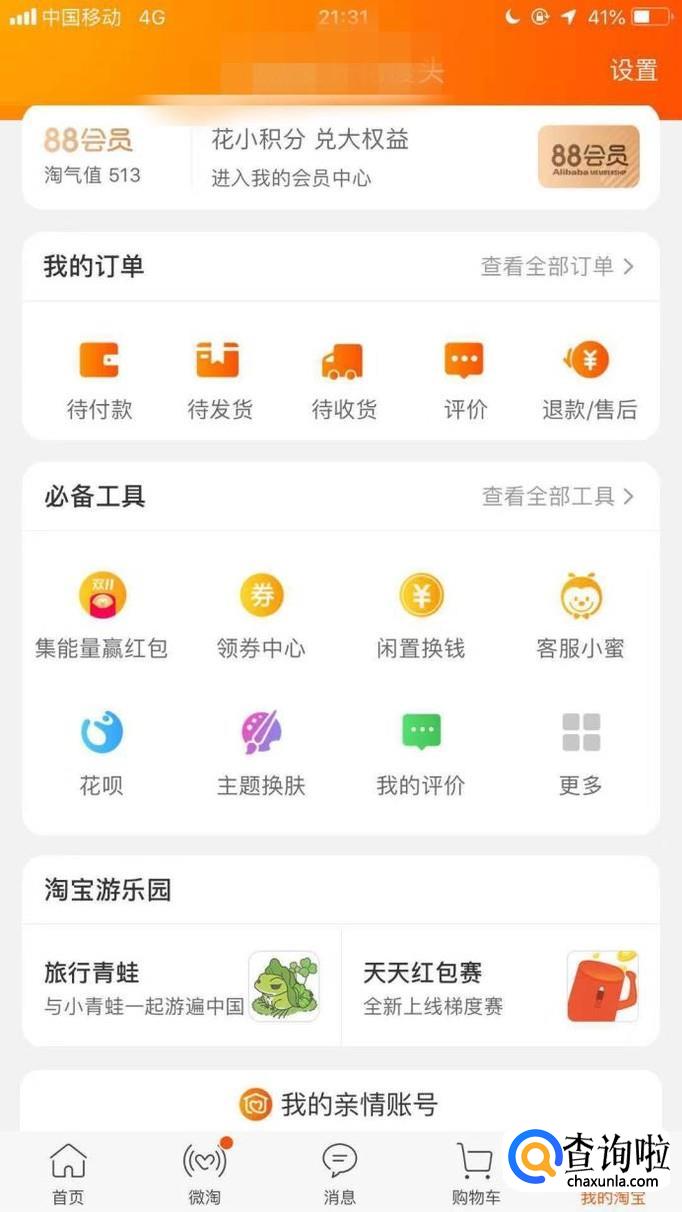This screenshot has height=1212, width=682.
Task: Launch the 旅行青蛙 game card
Action: click(x=182, y=986)
